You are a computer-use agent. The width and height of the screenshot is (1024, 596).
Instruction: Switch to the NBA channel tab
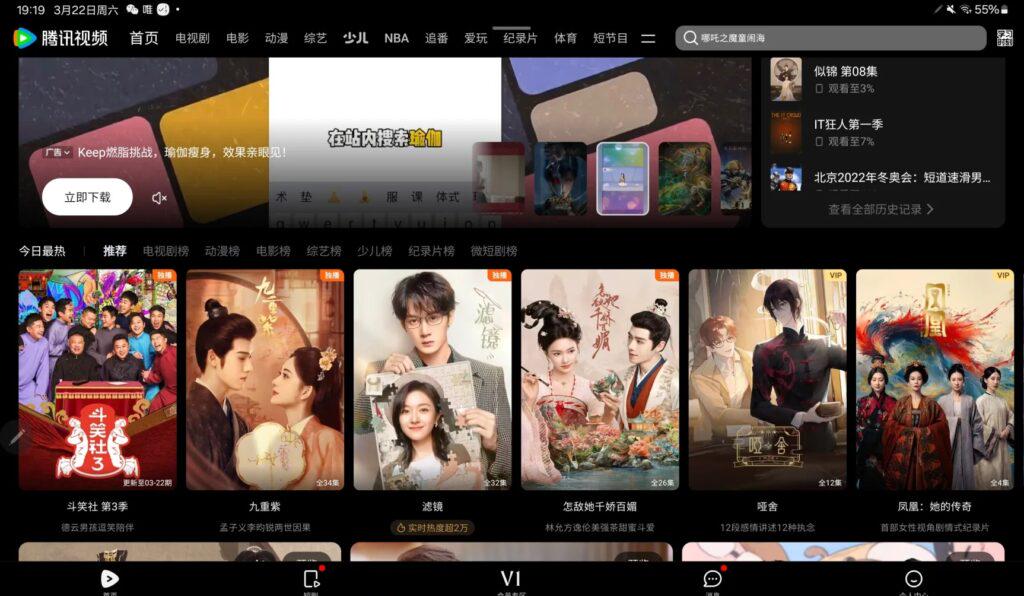[x=396, y=38]
